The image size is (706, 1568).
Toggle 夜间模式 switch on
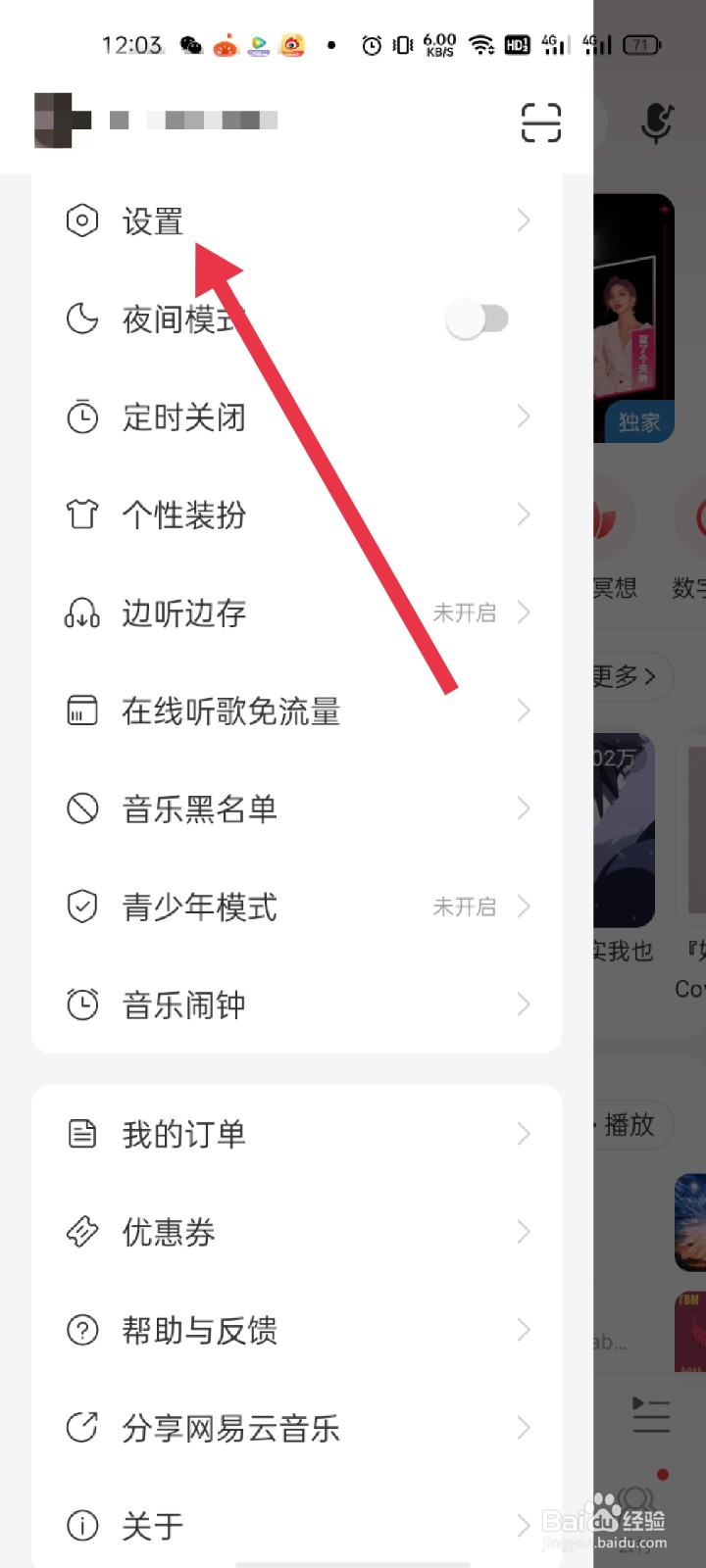click(x=478, y=318)
